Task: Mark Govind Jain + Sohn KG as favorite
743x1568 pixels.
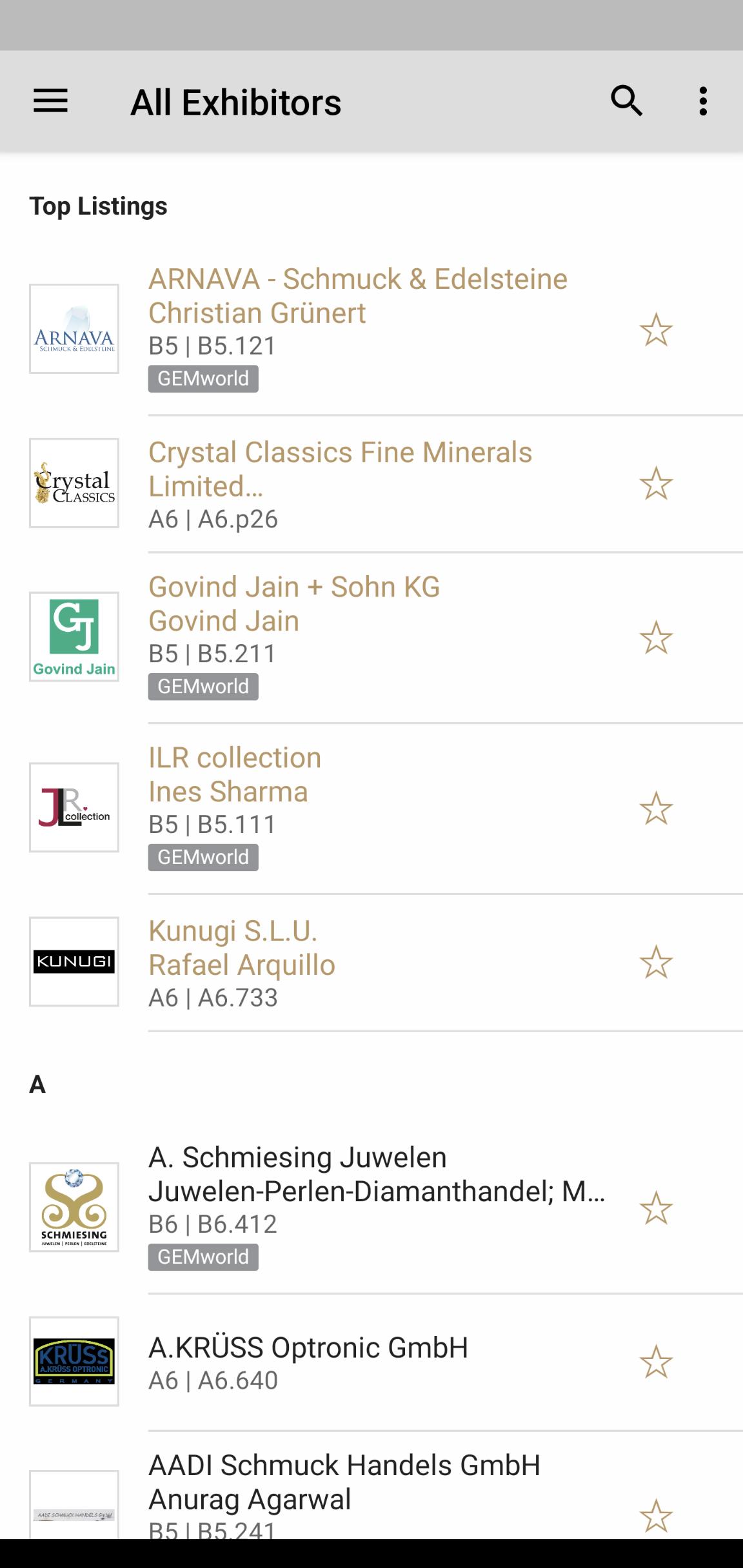Action: [x=656, y=638]
